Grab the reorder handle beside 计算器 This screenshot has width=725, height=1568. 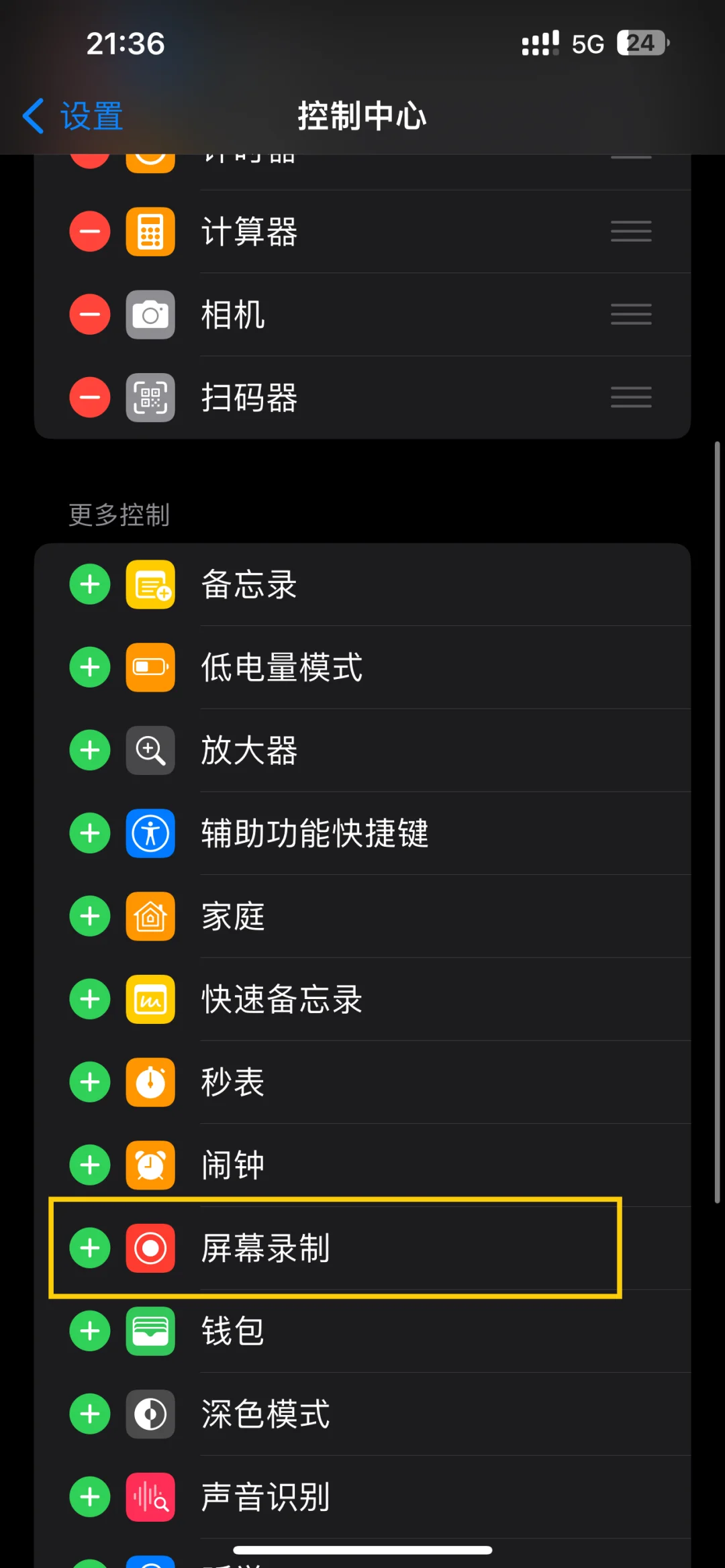tap(630, 231)
